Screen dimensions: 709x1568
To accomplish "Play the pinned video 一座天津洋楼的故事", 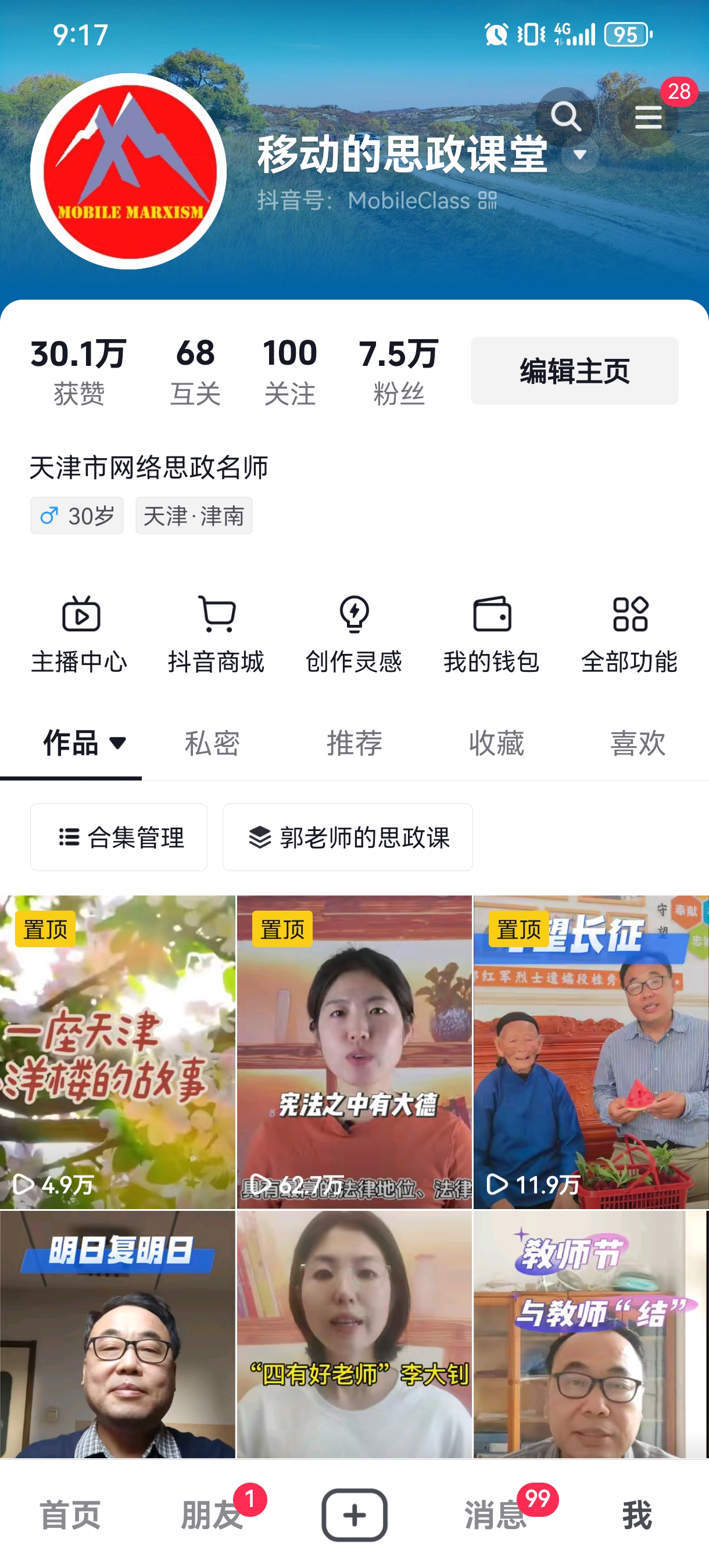I will click(x=117, y=1052).
